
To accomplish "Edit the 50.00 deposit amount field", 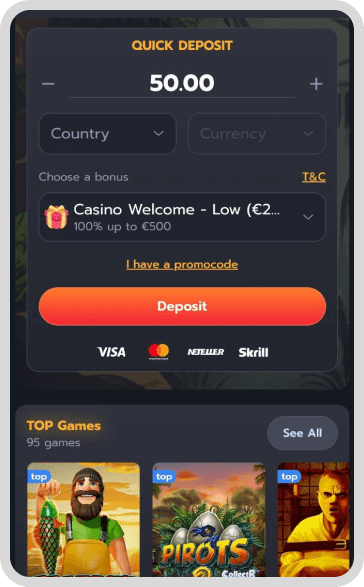I will [182, 83].
